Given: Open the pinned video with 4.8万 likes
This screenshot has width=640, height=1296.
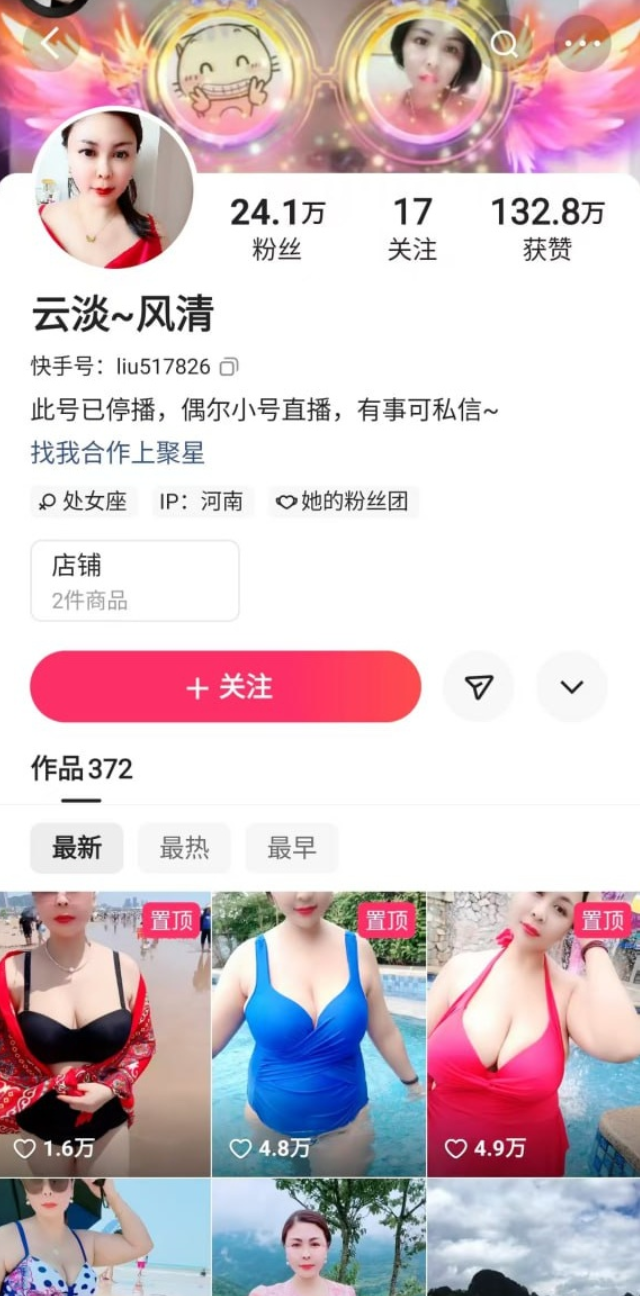Looking at the screenshot, I should pyautogui.click(x=319, y=1034).
